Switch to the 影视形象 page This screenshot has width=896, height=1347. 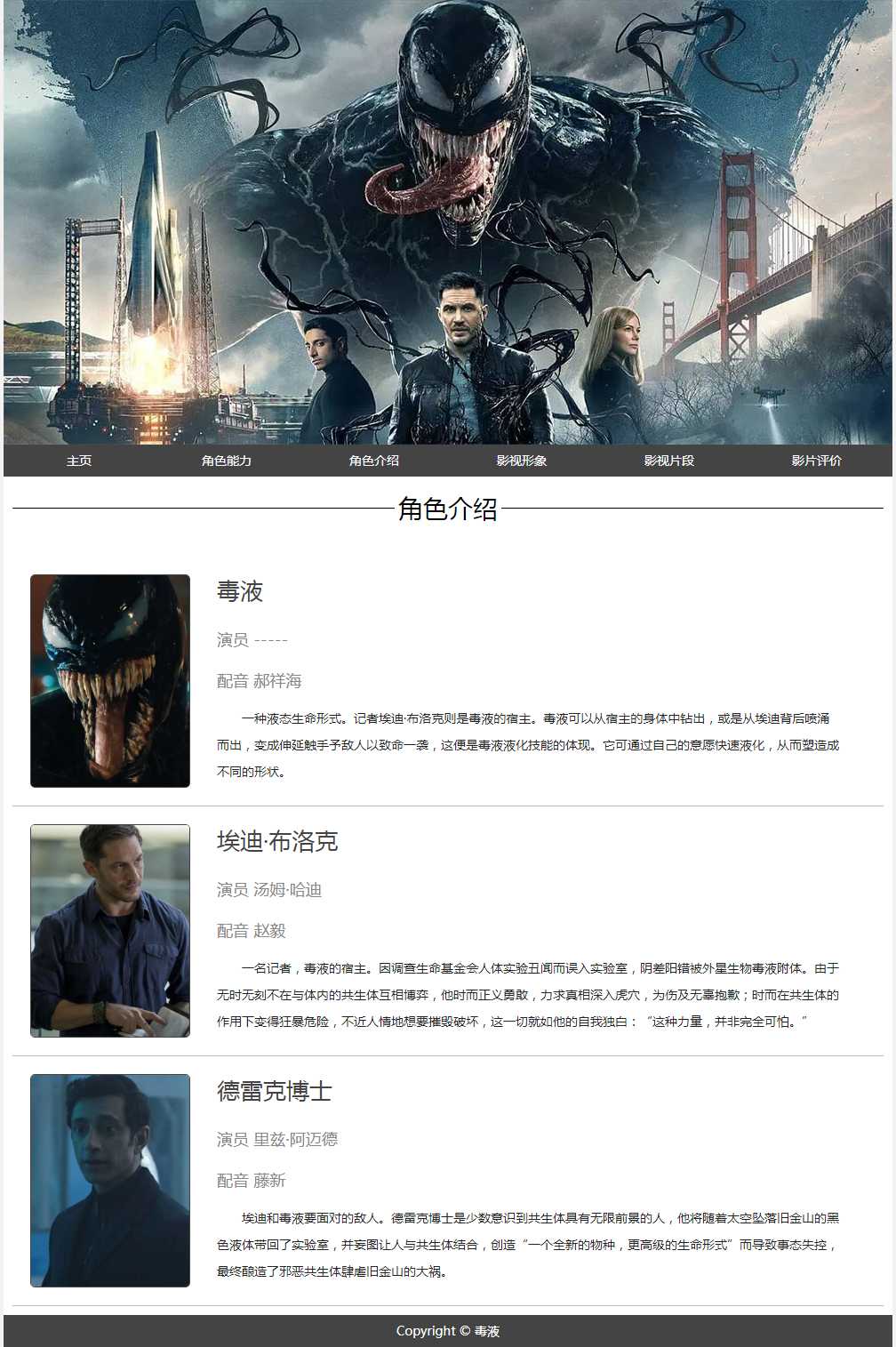tap(522, 461)
